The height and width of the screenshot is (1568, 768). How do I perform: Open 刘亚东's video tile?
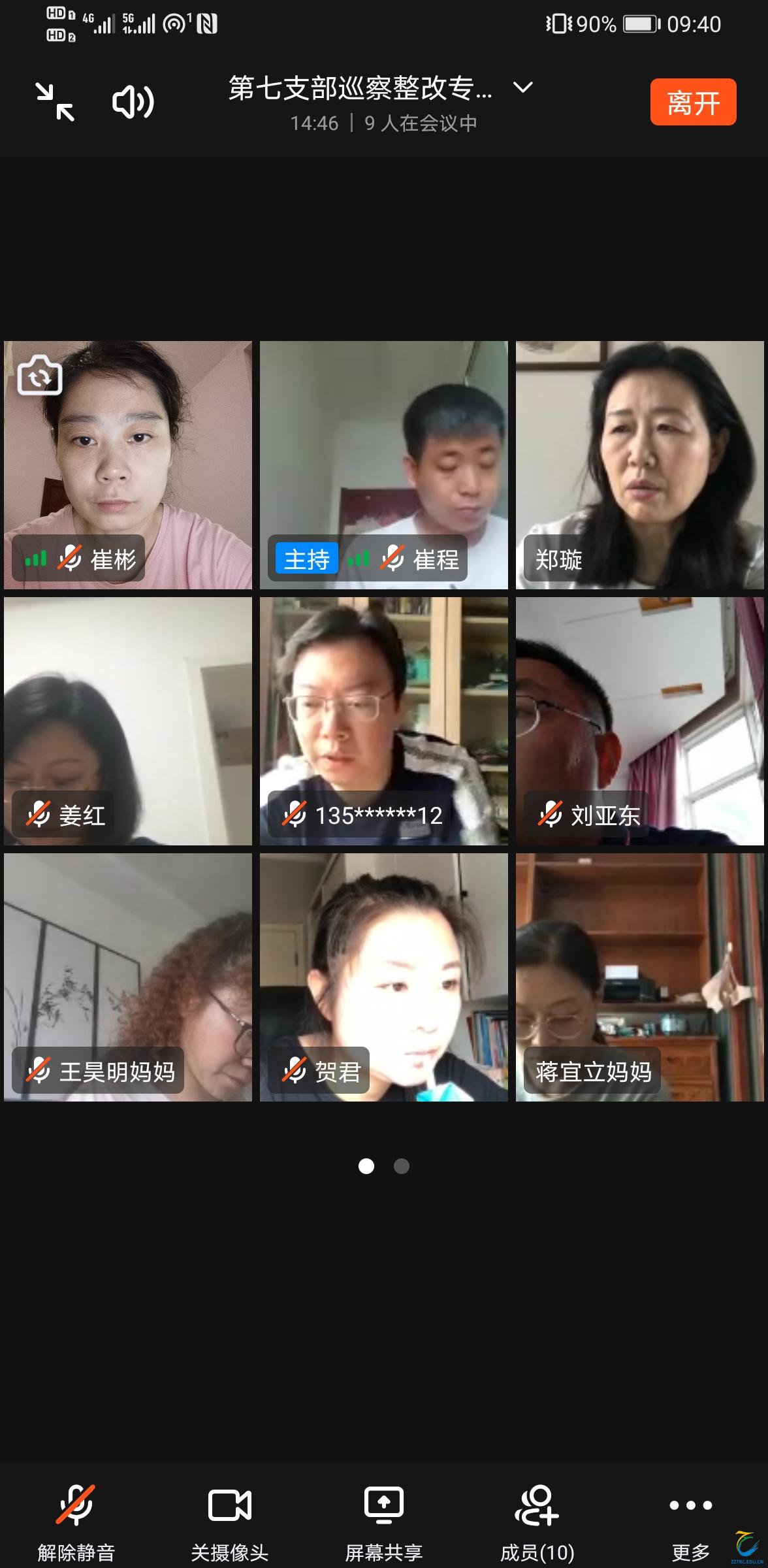[639, 721]
